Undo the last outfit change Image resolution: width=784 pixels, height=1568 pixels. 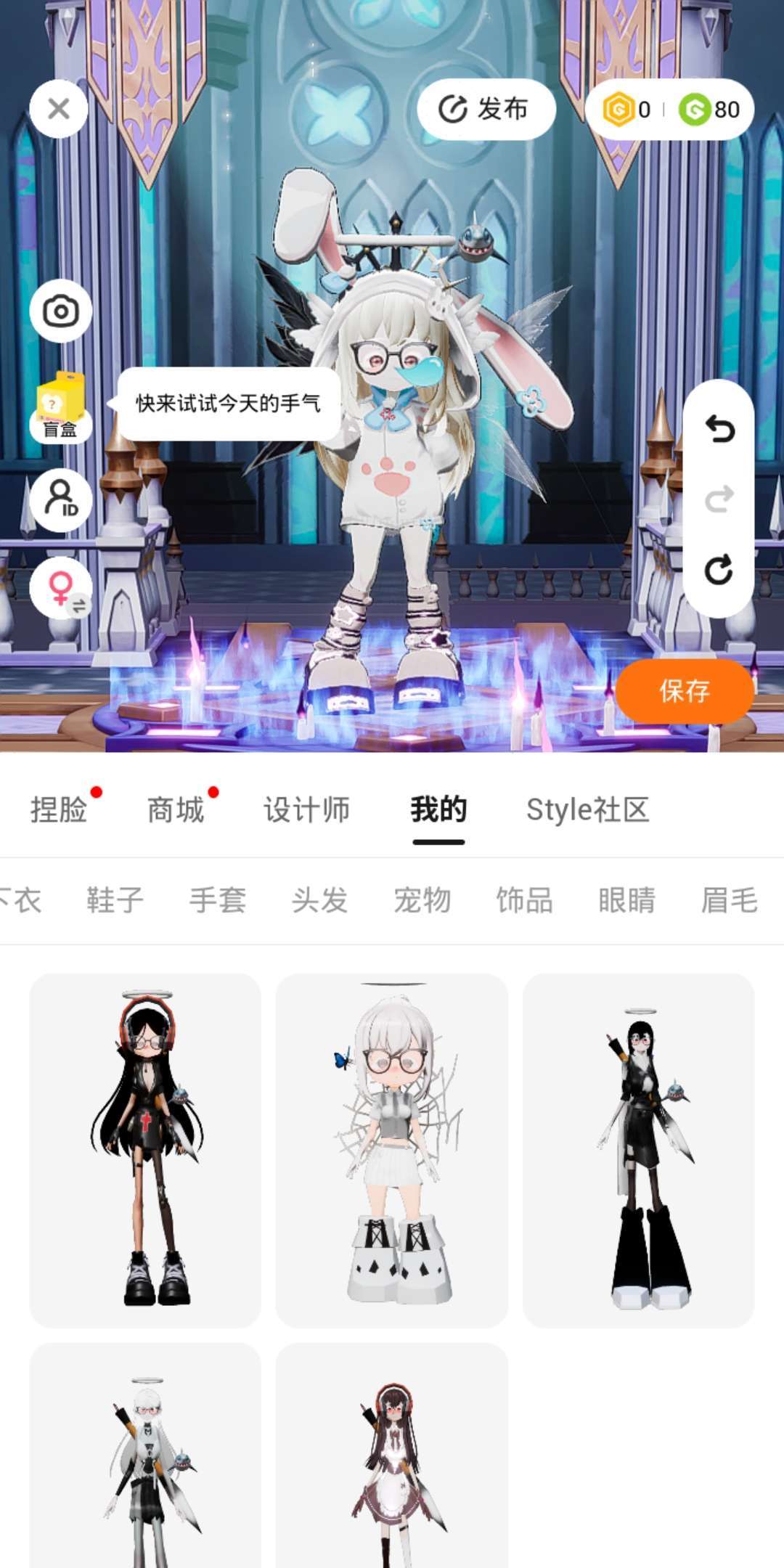[719, 429]
